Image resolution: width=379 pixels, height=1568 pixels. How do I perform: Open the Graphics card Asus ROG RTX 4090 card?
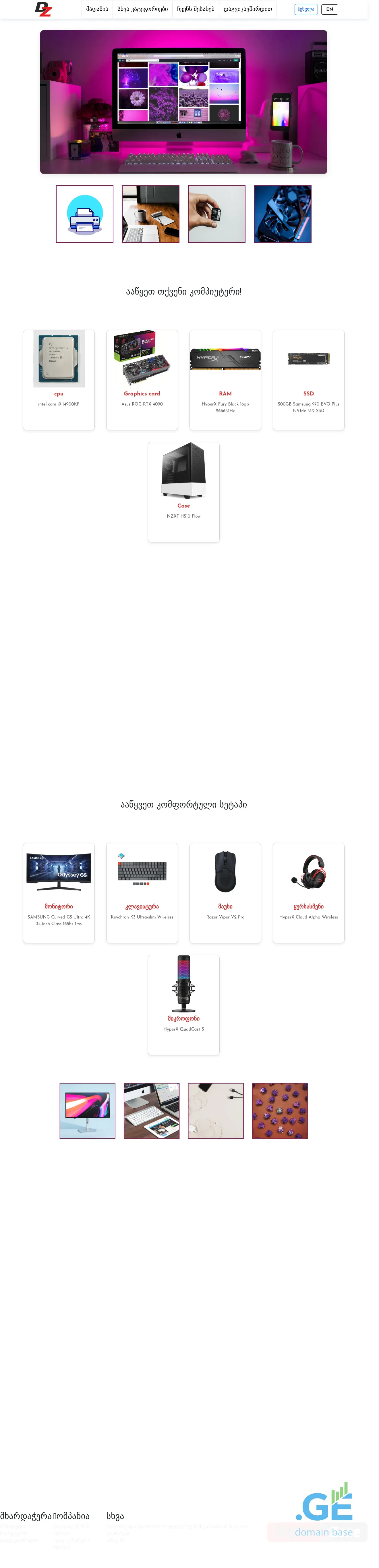[142, 380]
